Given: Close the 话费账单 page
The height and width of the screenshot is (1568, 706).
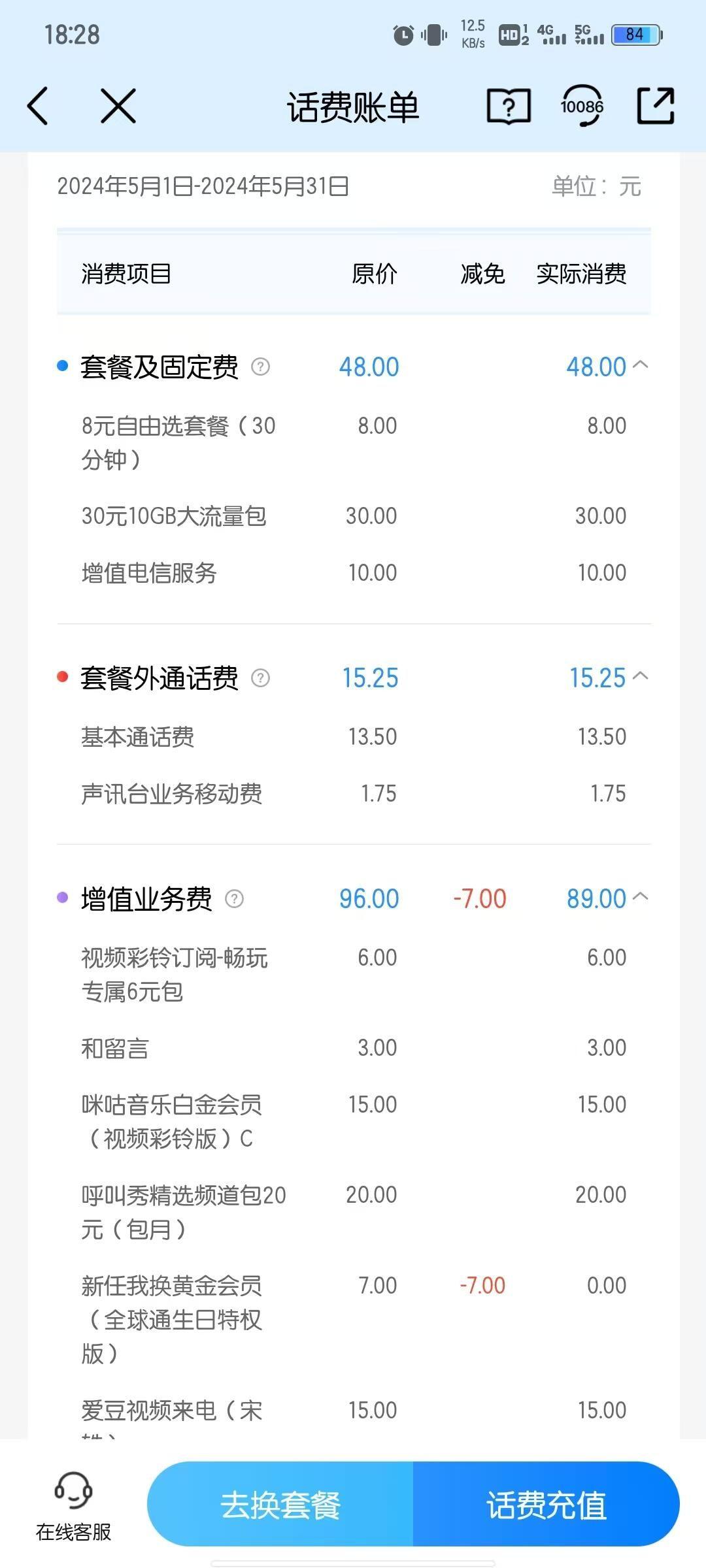Looking at the screenshot, I should [118, 106].
